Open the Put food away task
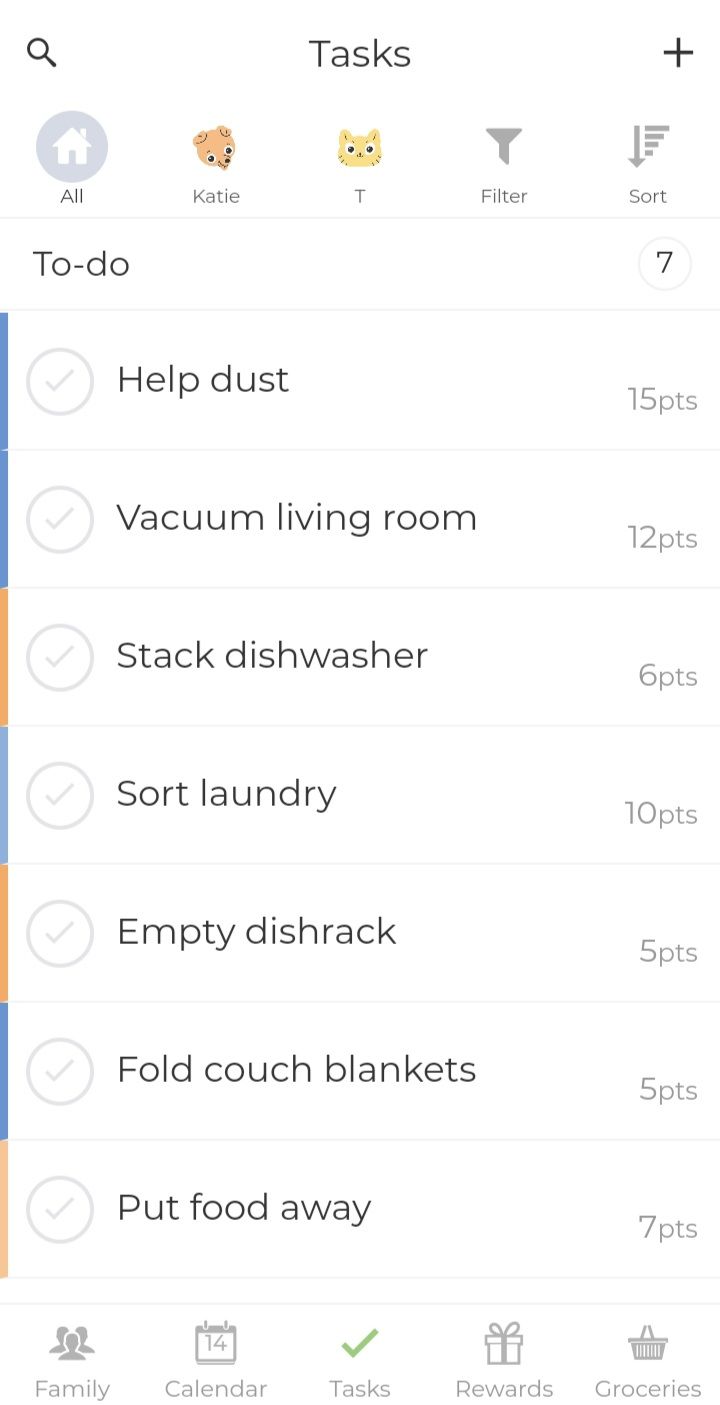The height and width of the screenshot is (1405, 720). point(300,1207)
